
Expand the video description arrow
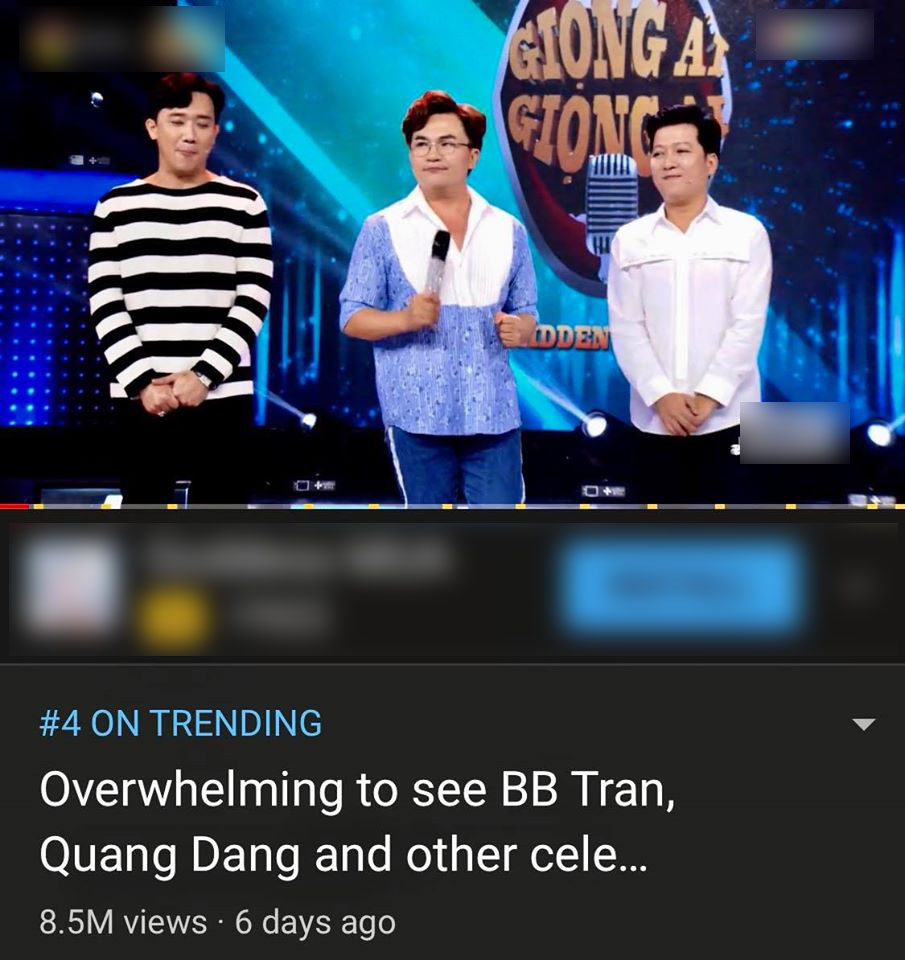[x=862, y=724]
